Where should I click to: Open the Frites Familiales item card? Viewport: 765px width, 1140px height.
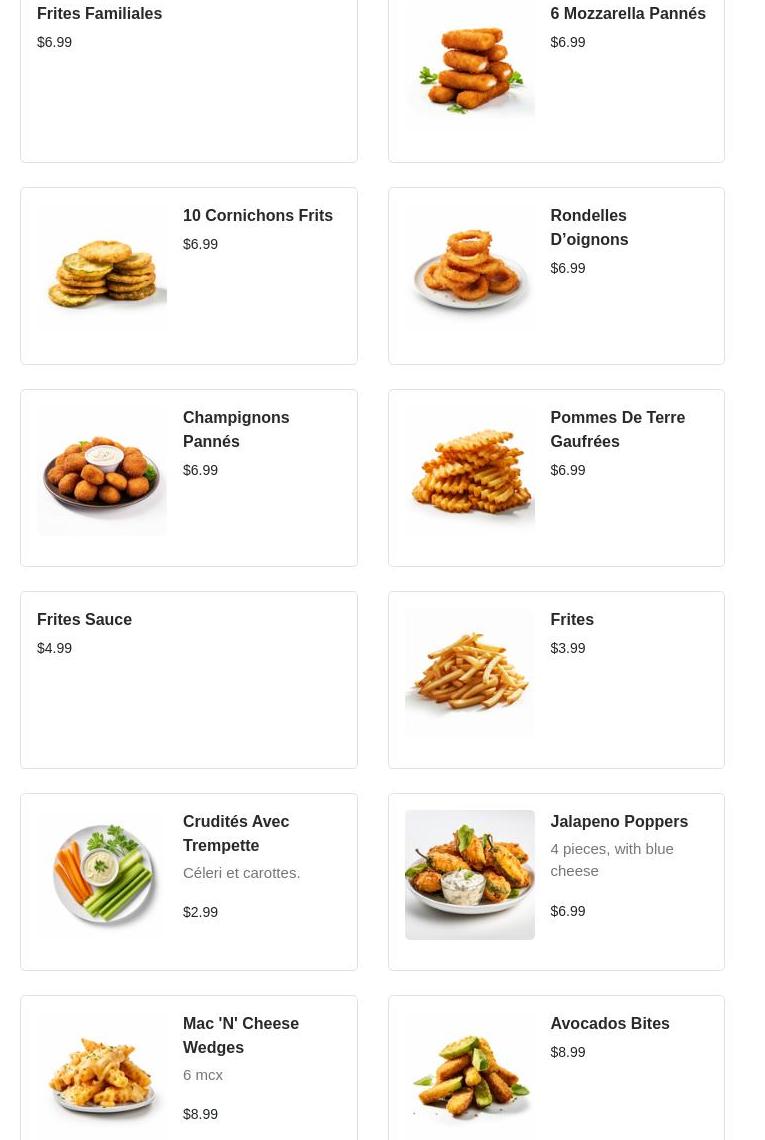(188, 80)
